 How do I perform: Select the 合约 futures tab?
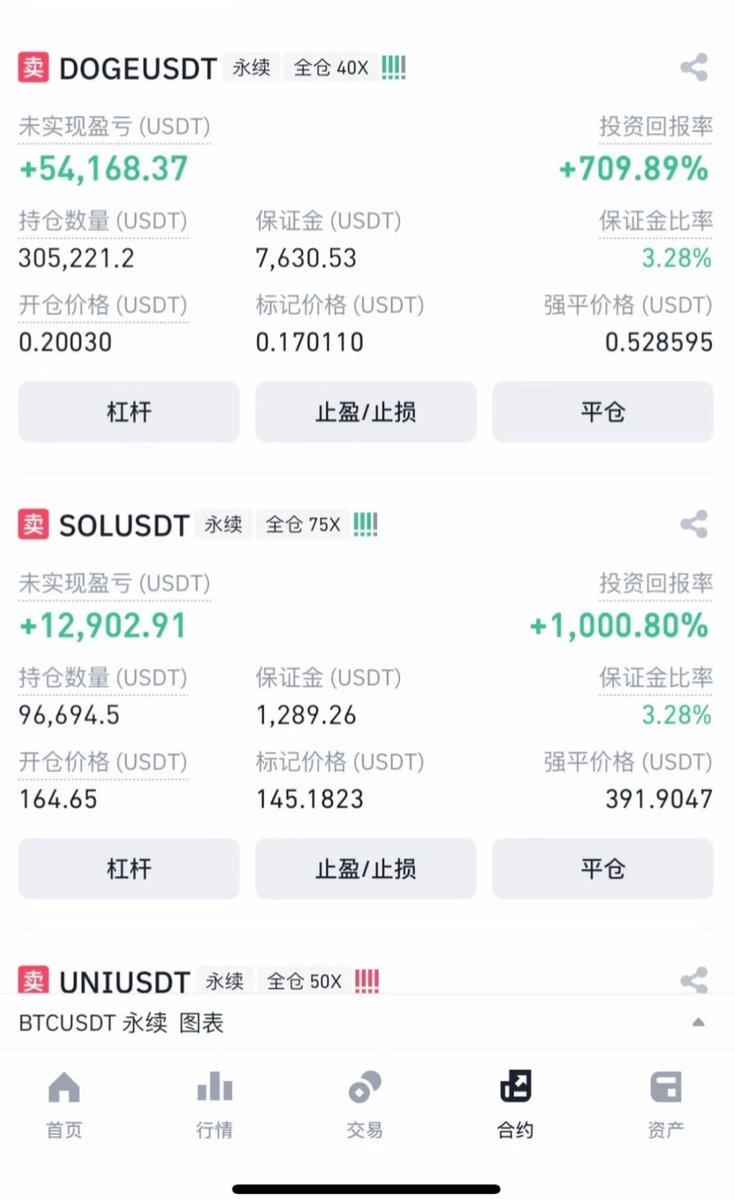tap(515, 1105)
